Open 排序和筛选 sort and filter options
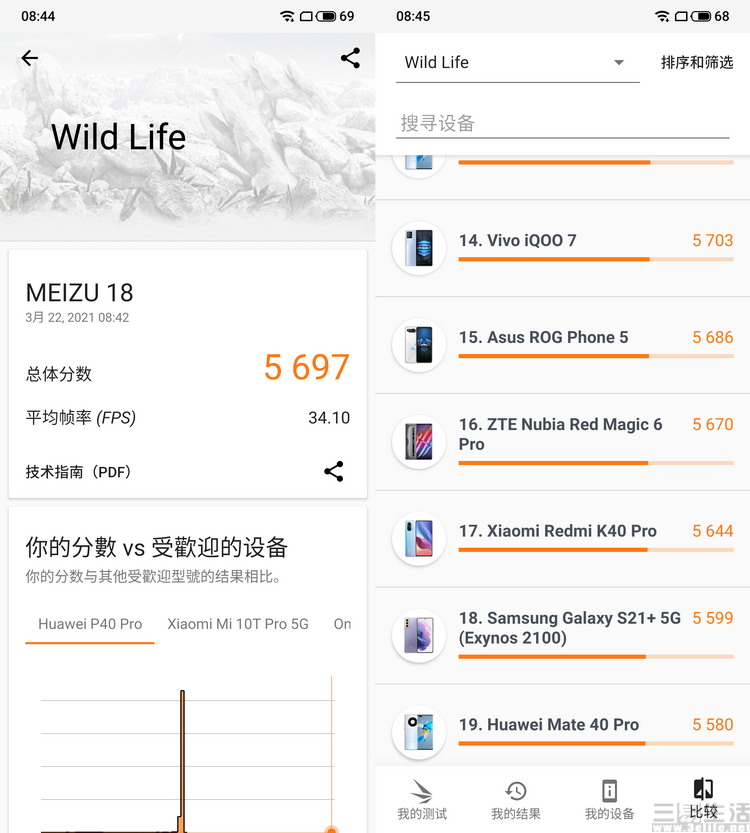 click(x=697, y=62)
